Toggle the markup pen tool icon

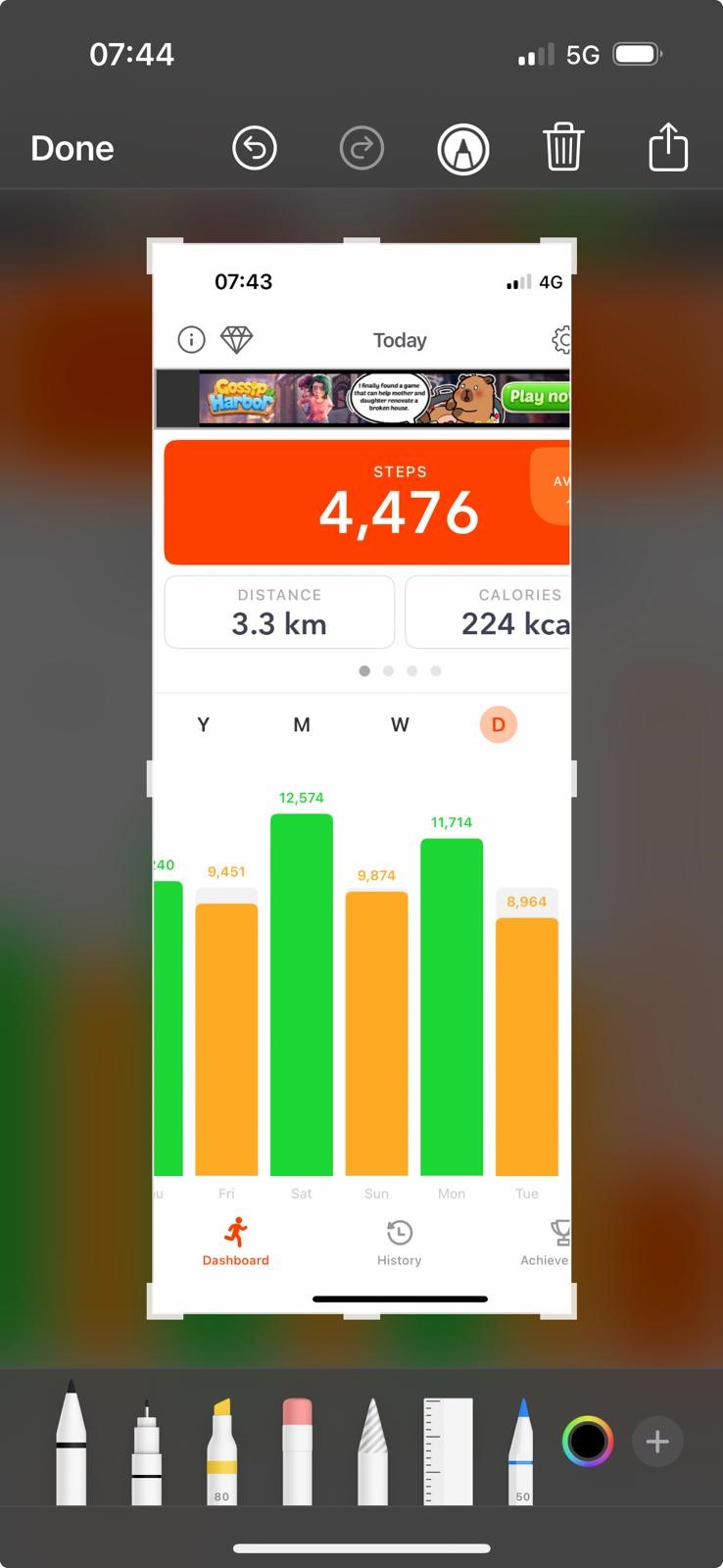pyautogui.click(x=463, y=149)
